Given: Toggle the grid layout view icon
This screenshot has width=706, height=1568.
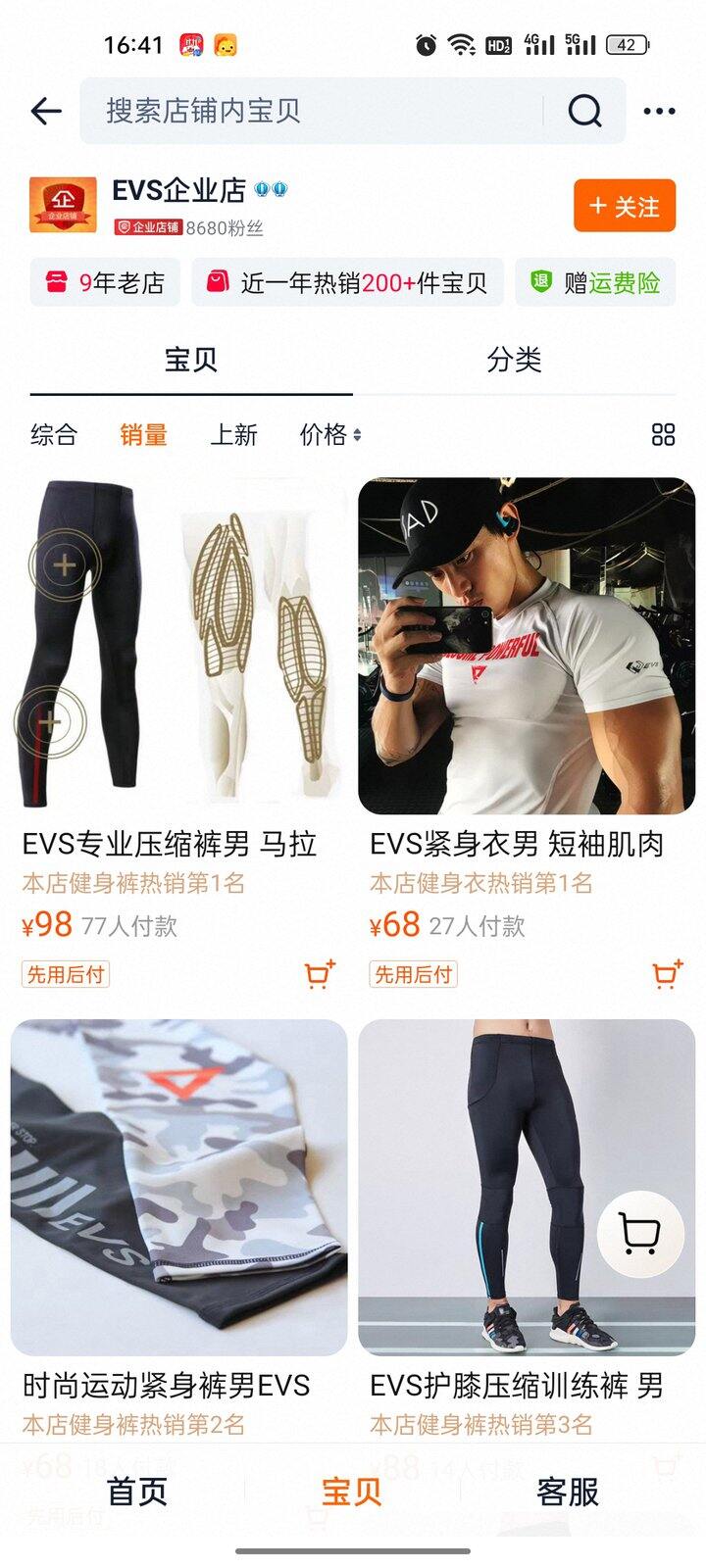Looking at the screenshot, I should [x=664, y=434].
